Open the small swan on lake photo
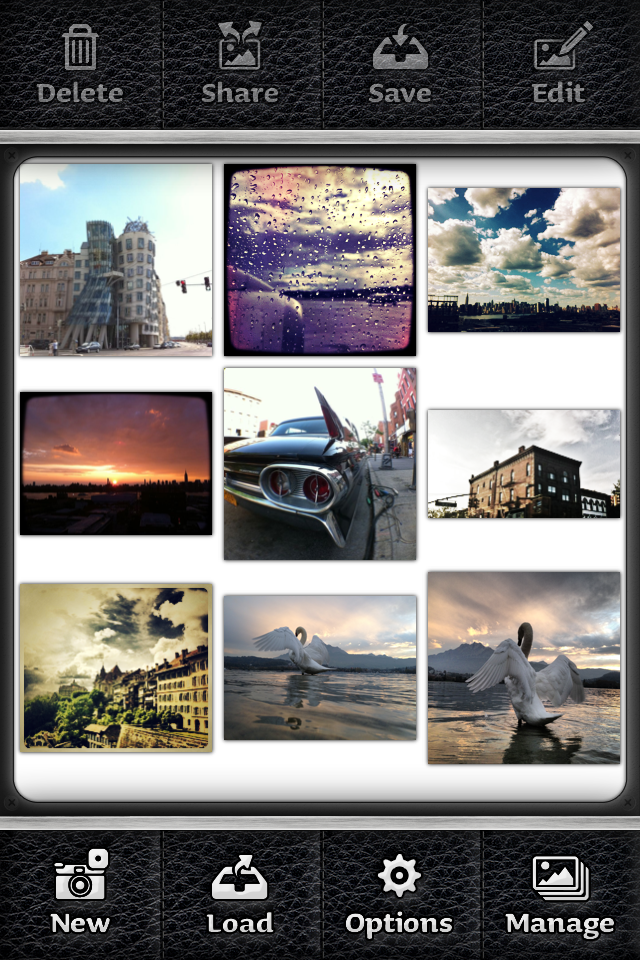Viewport: 640px width, 960px height. (320, 667)
